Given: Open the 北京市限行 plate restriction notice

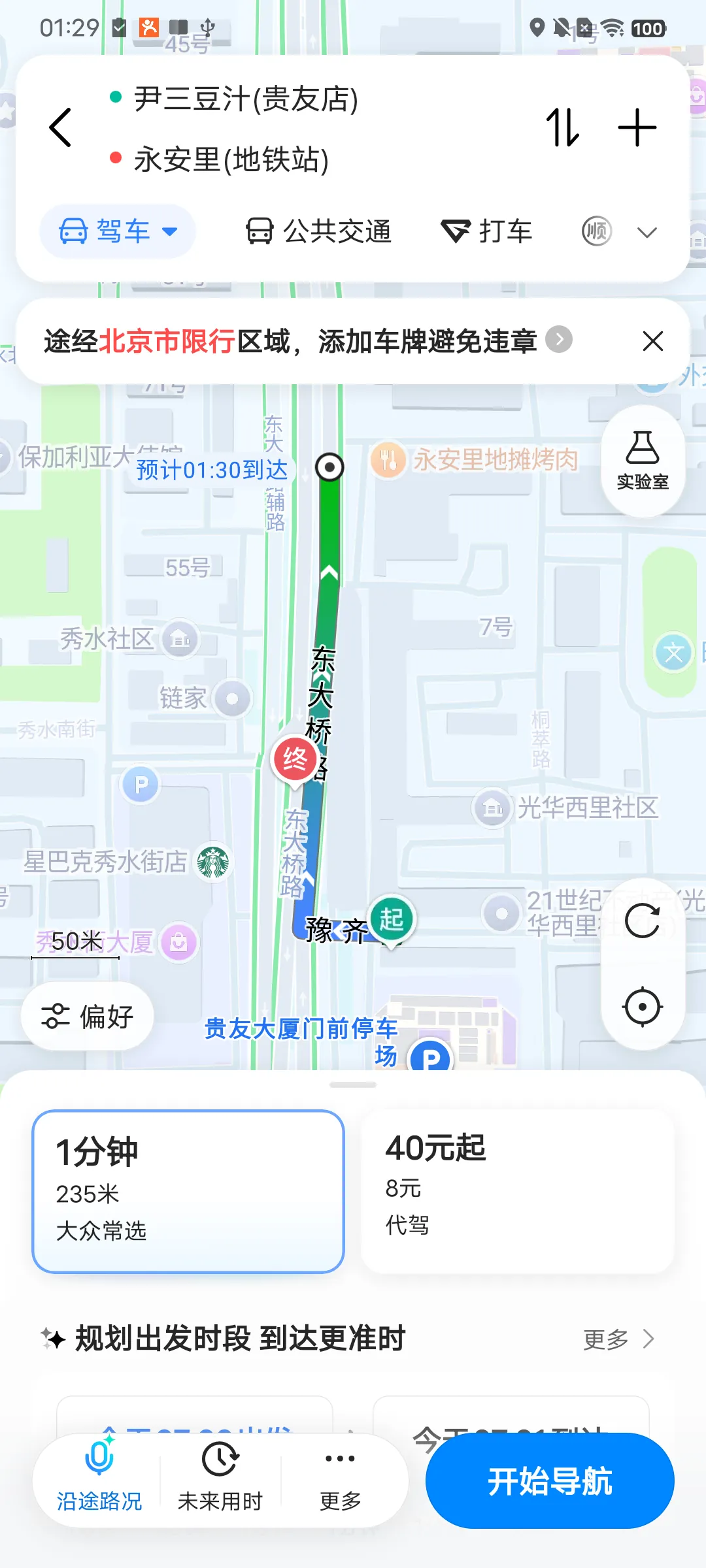Looking at the screenshot, I should [x=307, y=341].
